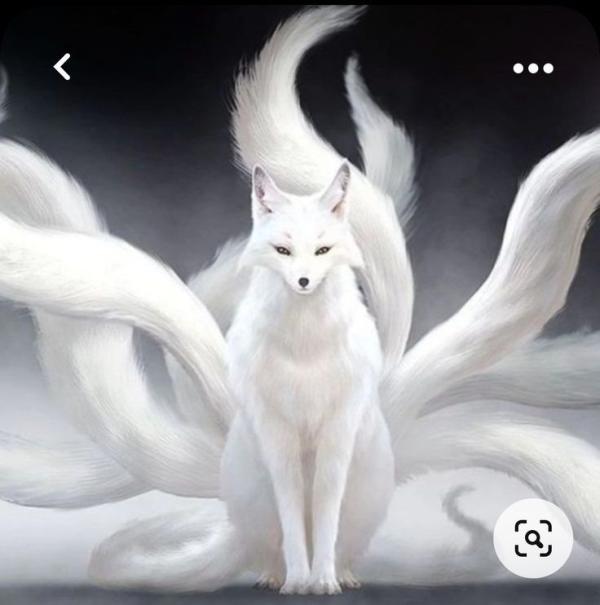600x605 pixels.
Task: Start visual search with the lens button
Action: [x=533, y=539]
